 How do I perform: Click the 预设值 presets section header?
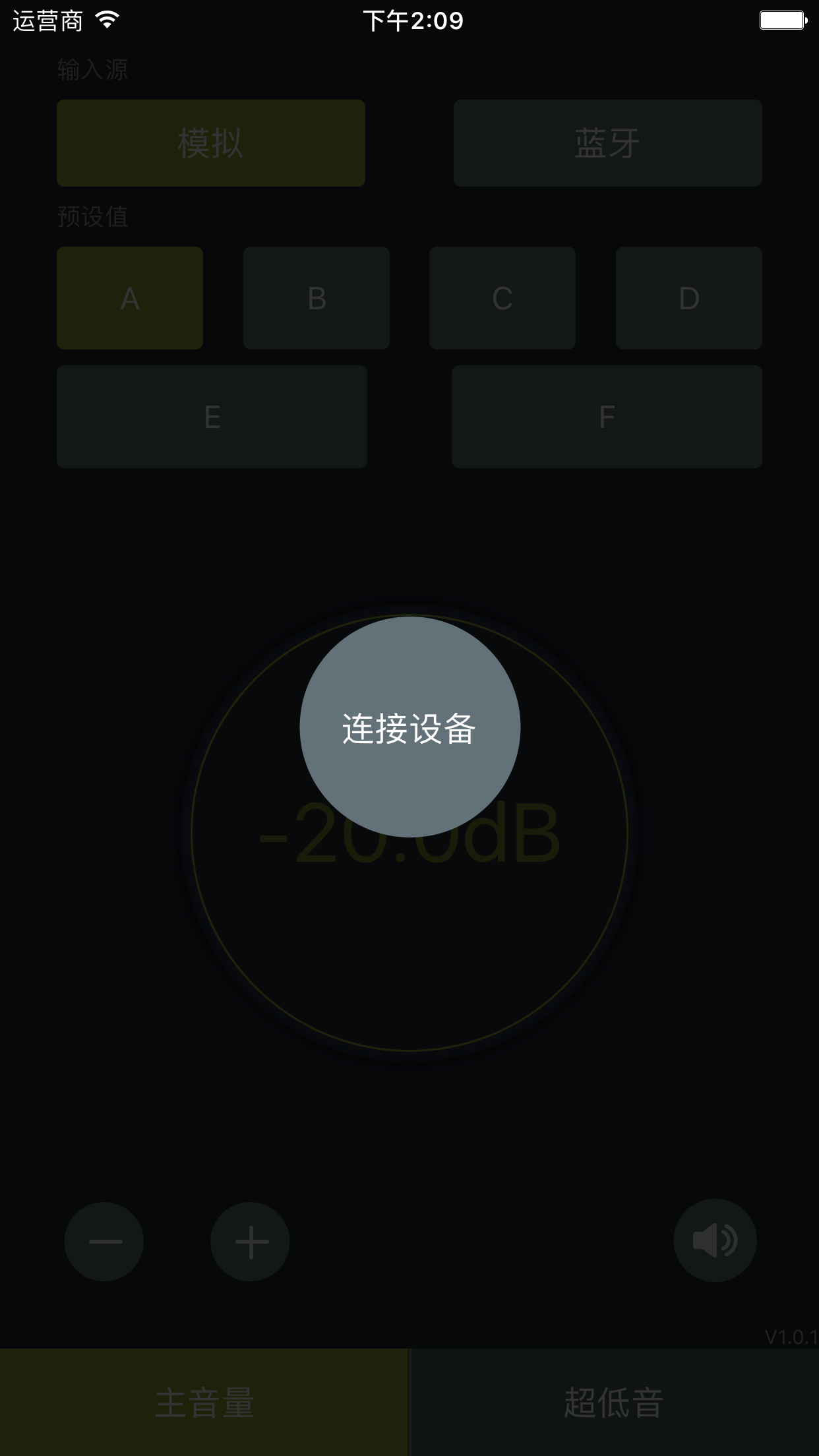pyautogui.click(x=92, y=216)
